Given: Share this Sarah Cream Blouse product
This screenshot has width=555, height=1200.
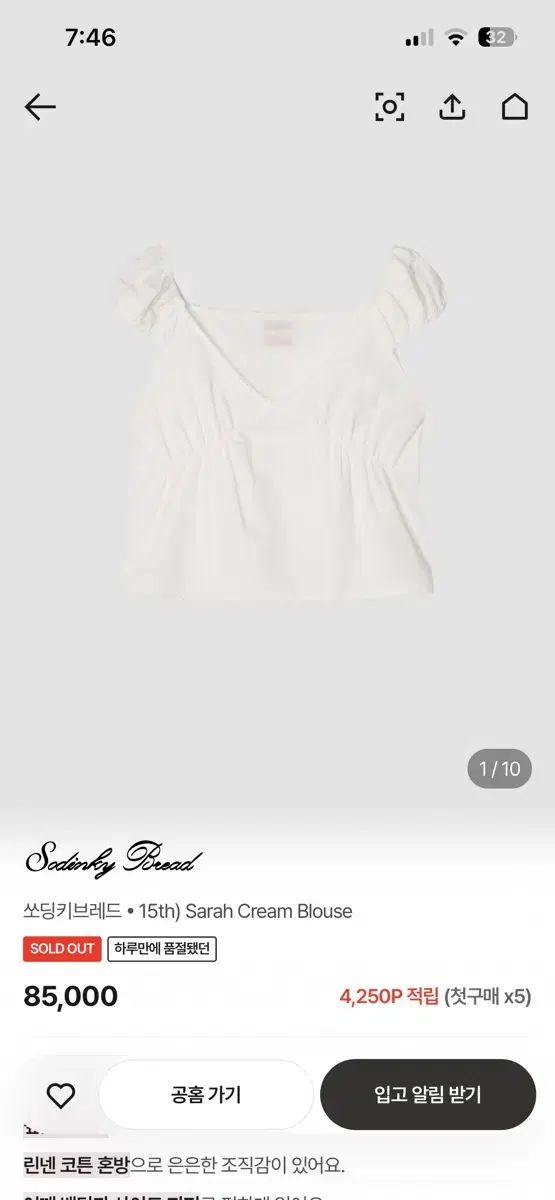Looking at the screenshot, I should [452, 106].
